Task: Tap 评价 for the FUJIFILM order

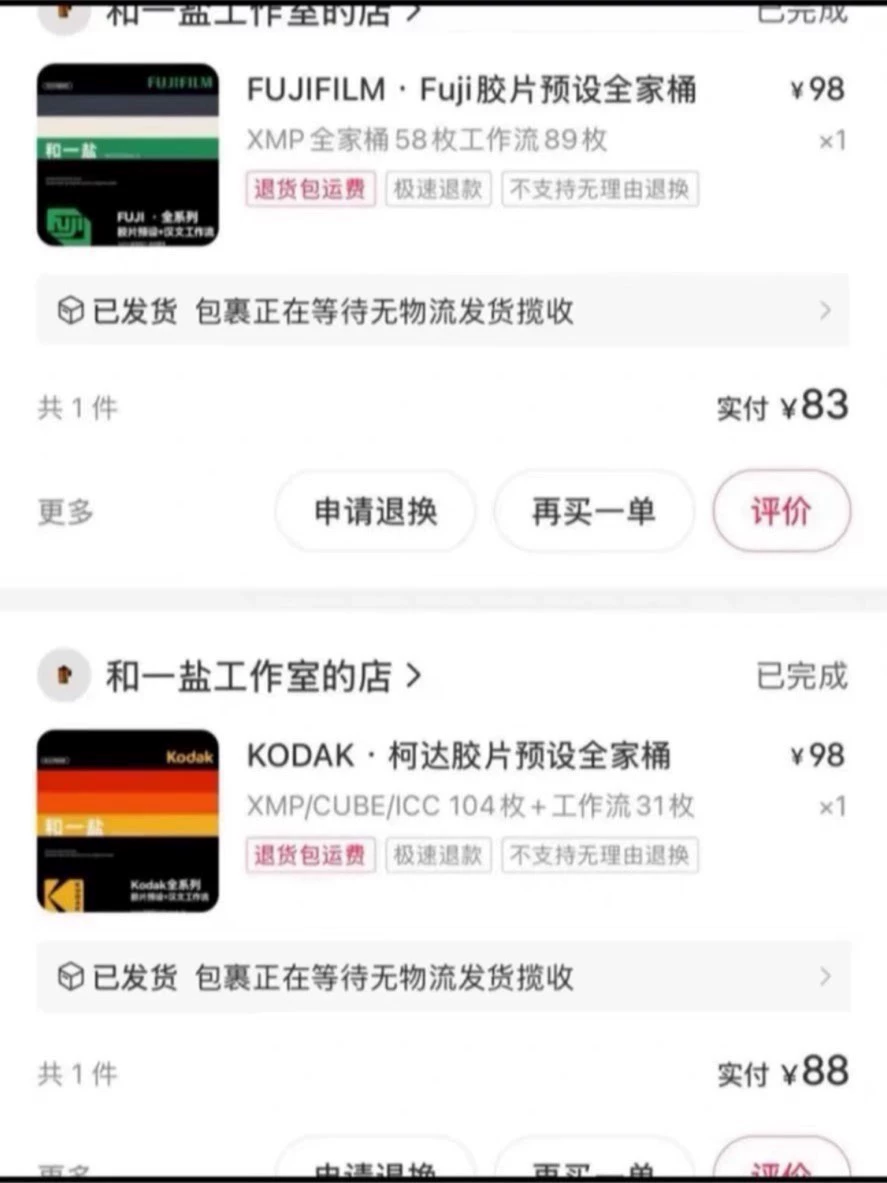Action: (781, 512)
